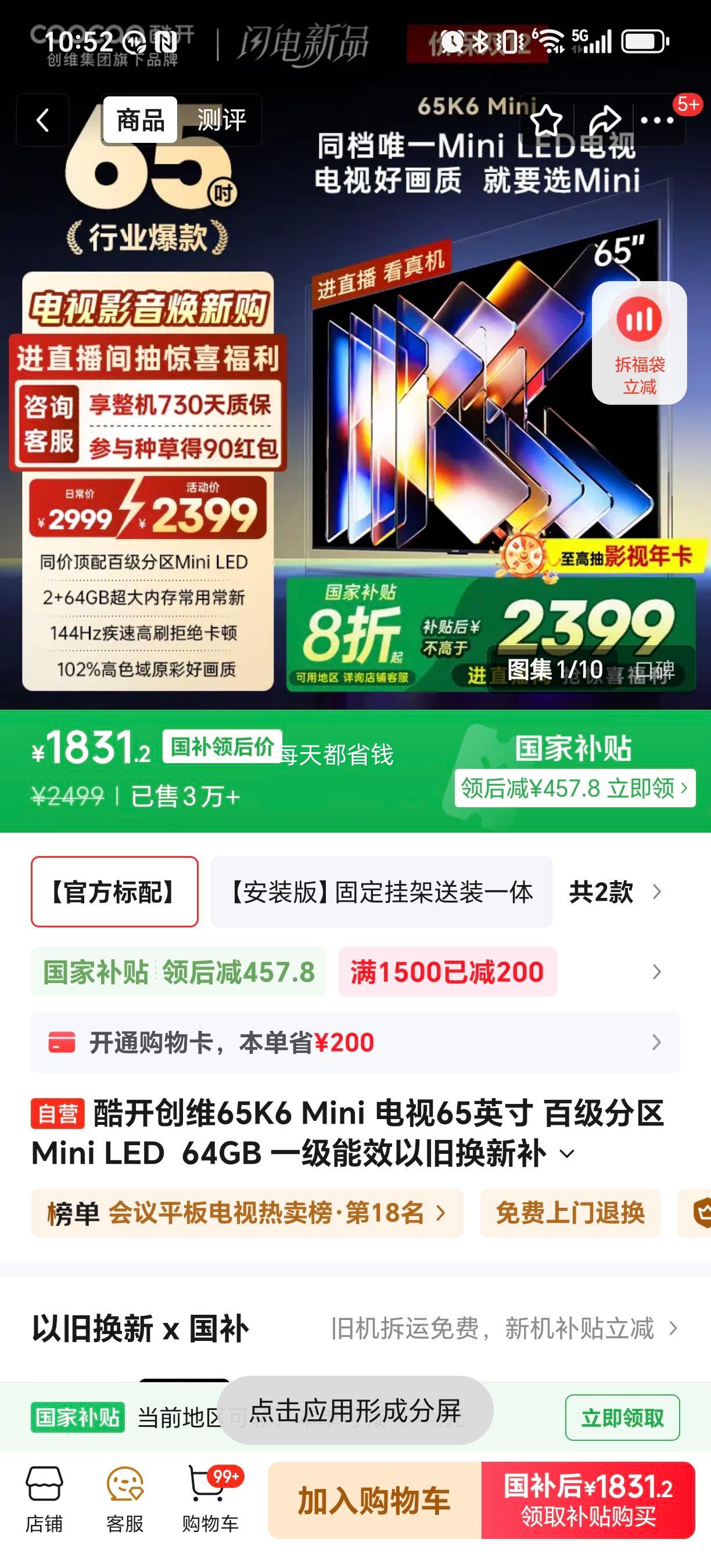The width and height of the screenshot is (711, 1568).
Task: Star the product to add to favorites
Action: coord(547,120)
